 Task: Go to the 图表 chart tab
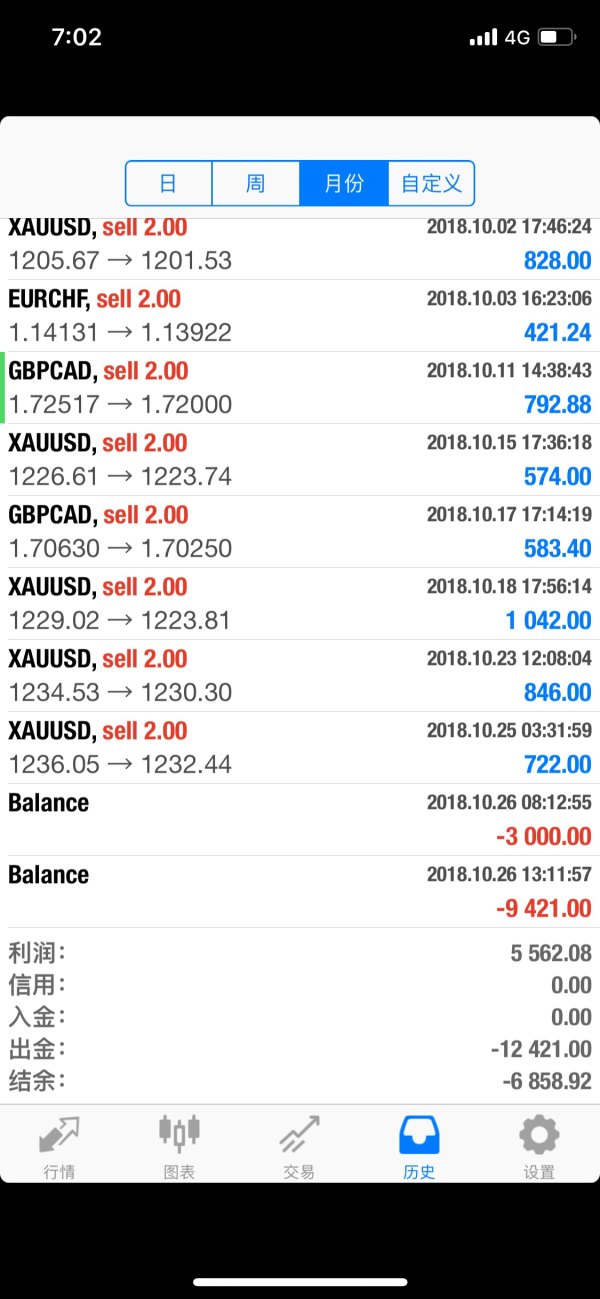coord(179,1145)
